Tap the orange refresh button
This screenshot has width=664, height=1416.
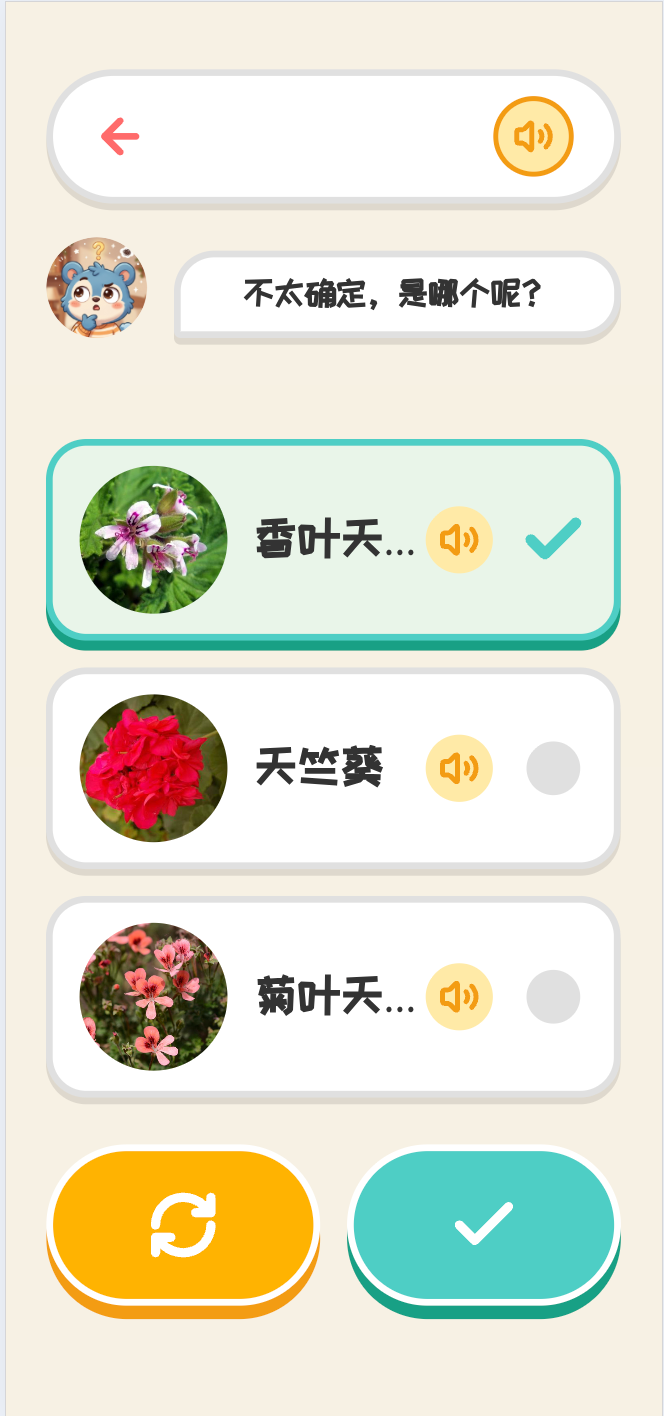click(183, 1225)
